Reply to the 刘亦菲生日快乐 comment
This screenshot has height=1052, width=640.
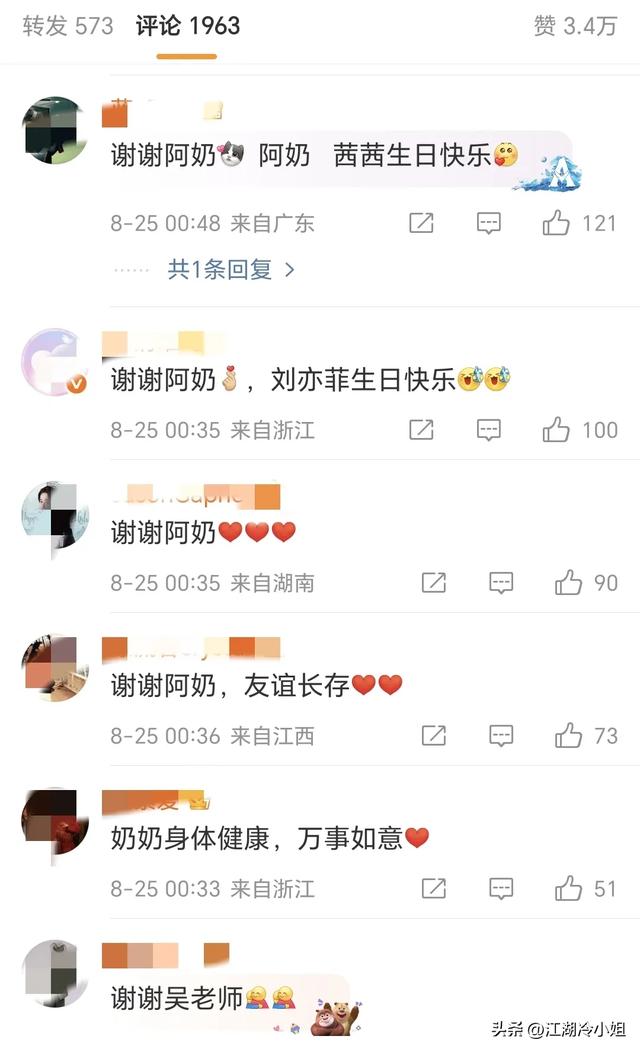488,430
